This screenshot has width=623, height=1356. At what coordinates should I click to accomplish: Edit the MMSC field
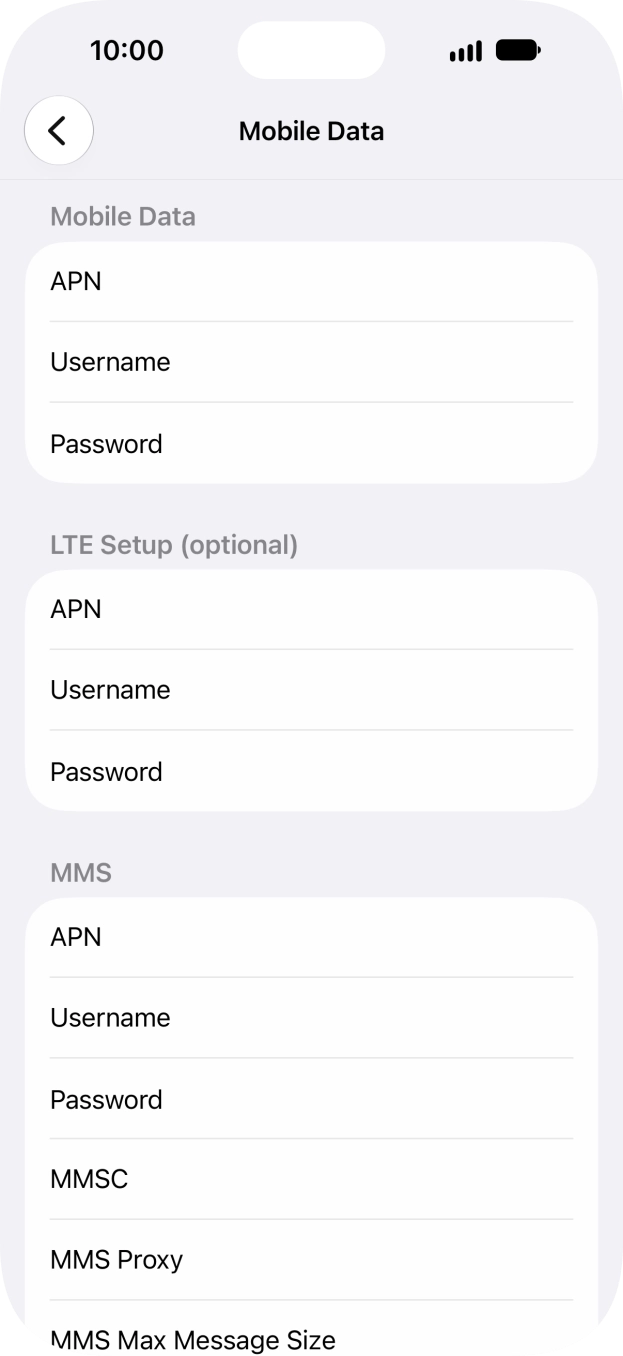[311, 1180]
